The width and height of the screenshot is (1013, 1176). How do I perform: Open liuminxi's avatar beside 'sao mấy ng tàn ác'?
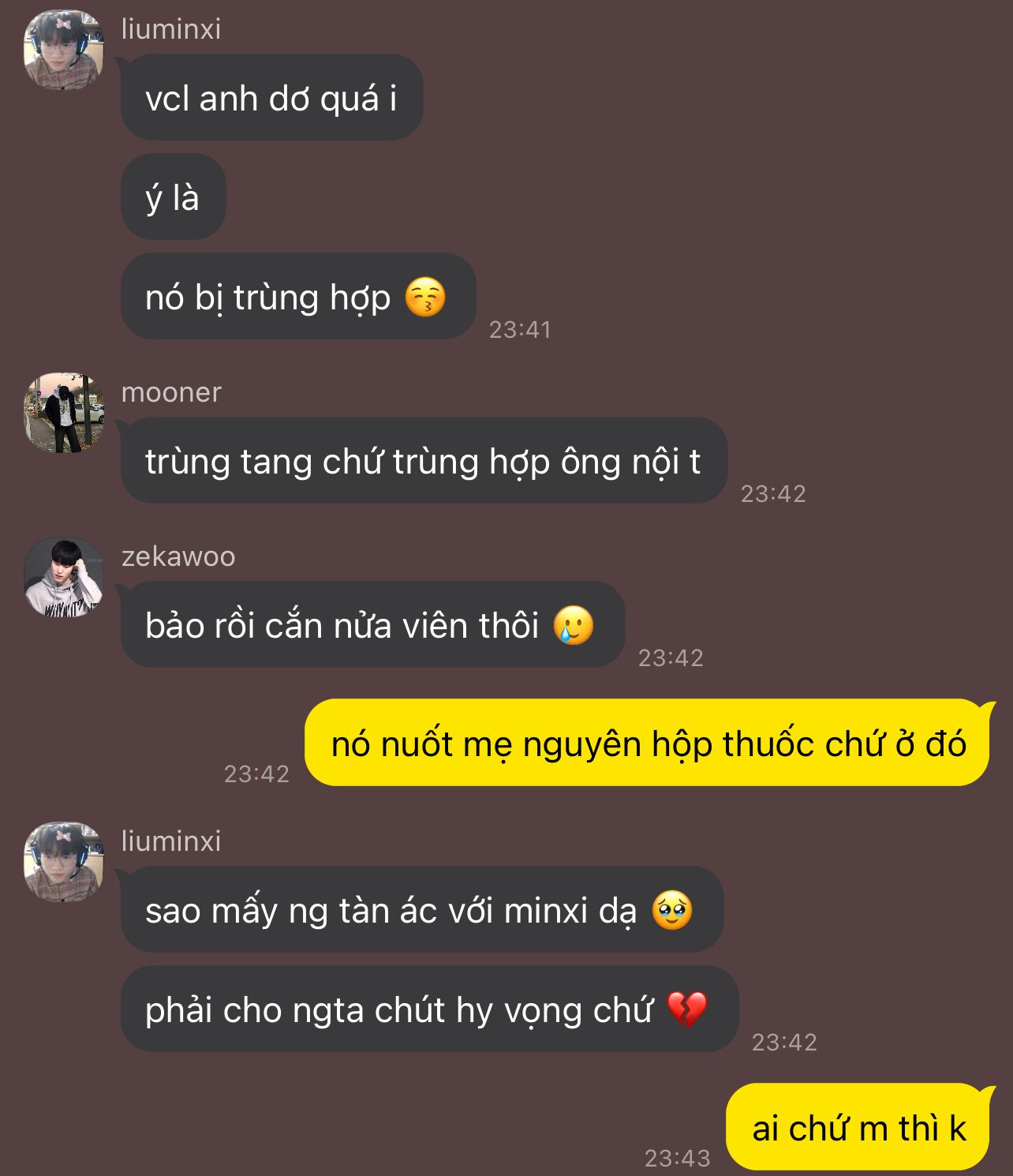point(64,862)
